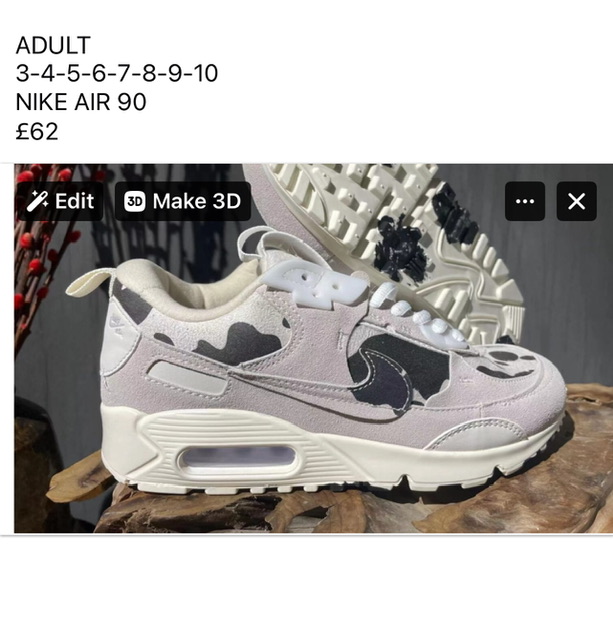Select Make 3D for the photo

[x=182, y=201]
